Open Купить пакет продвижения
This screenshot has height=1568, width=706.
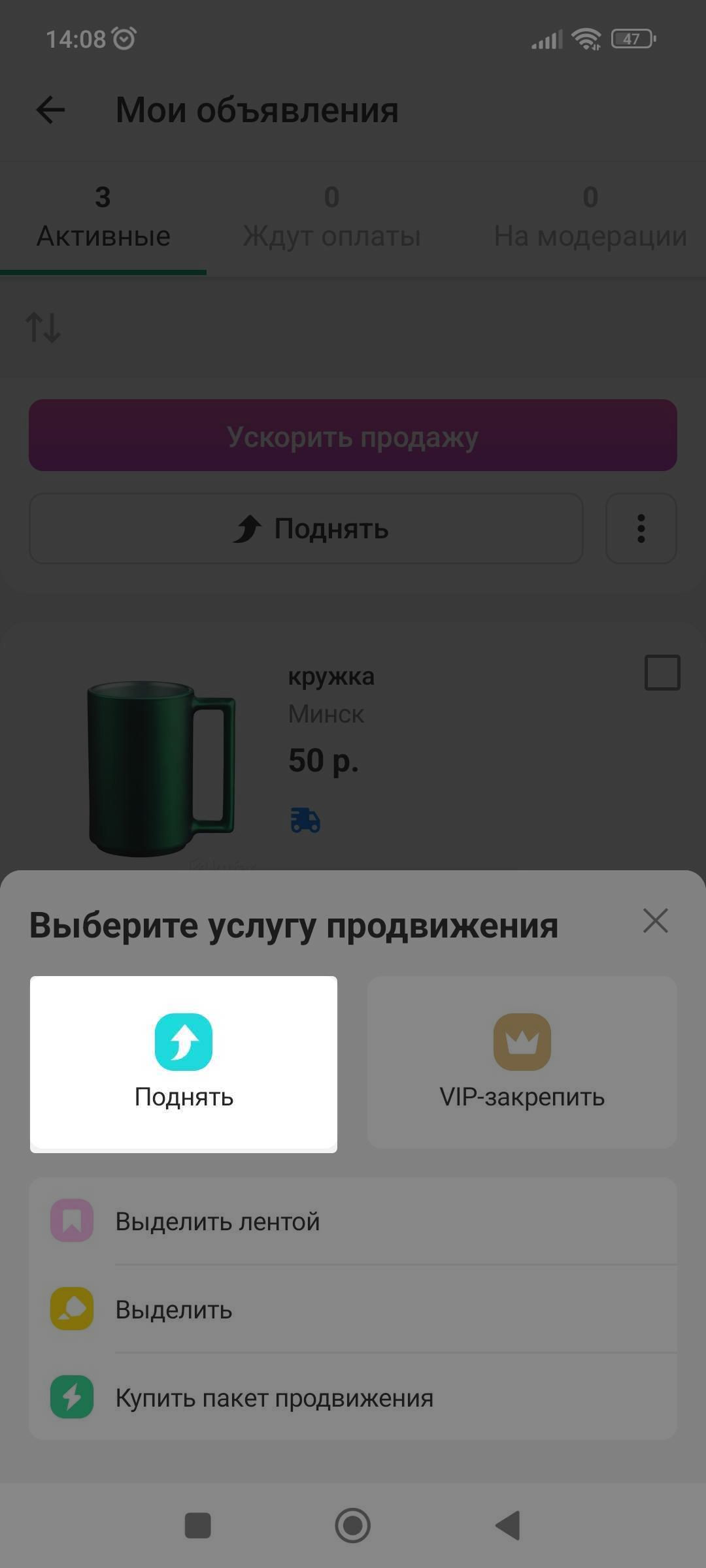pyautogui.click(x=353, y=1398)
